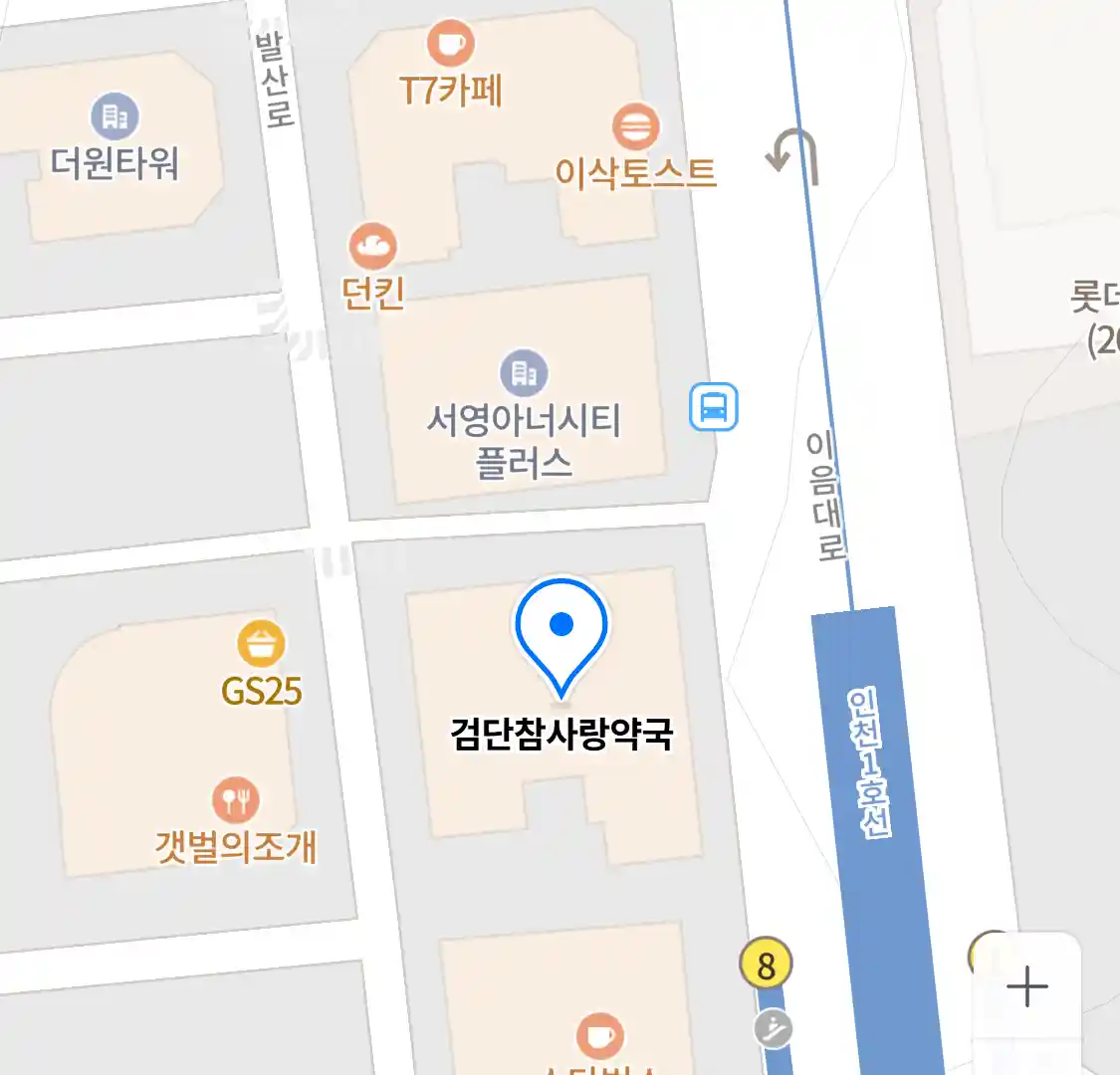The height and width of the screenshot is (1075, 1120).
Task: Open the bus stop icon on 이음대로
Action: [x=714, y=407]
